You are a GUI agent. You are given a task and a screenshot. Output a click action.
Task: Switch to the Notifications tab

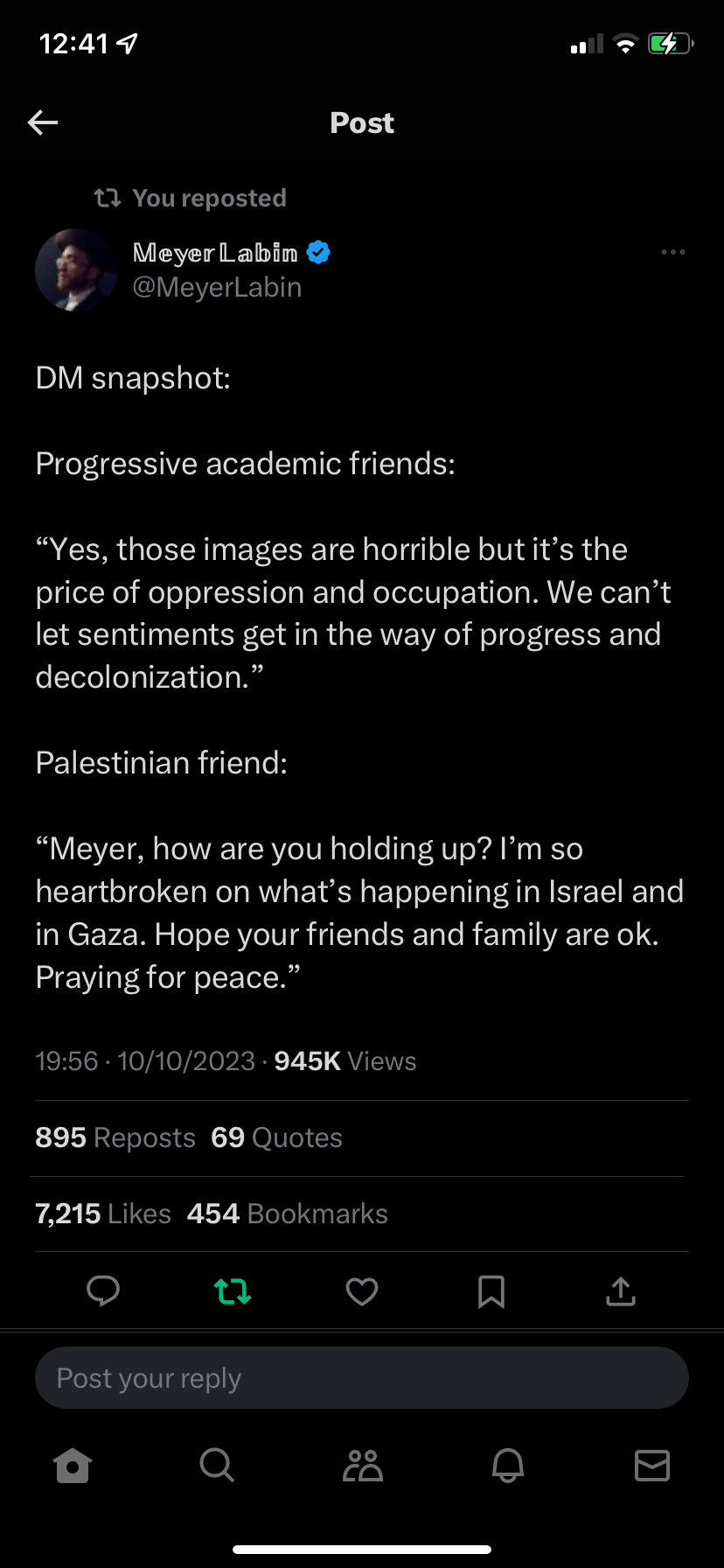point(508,1465)
